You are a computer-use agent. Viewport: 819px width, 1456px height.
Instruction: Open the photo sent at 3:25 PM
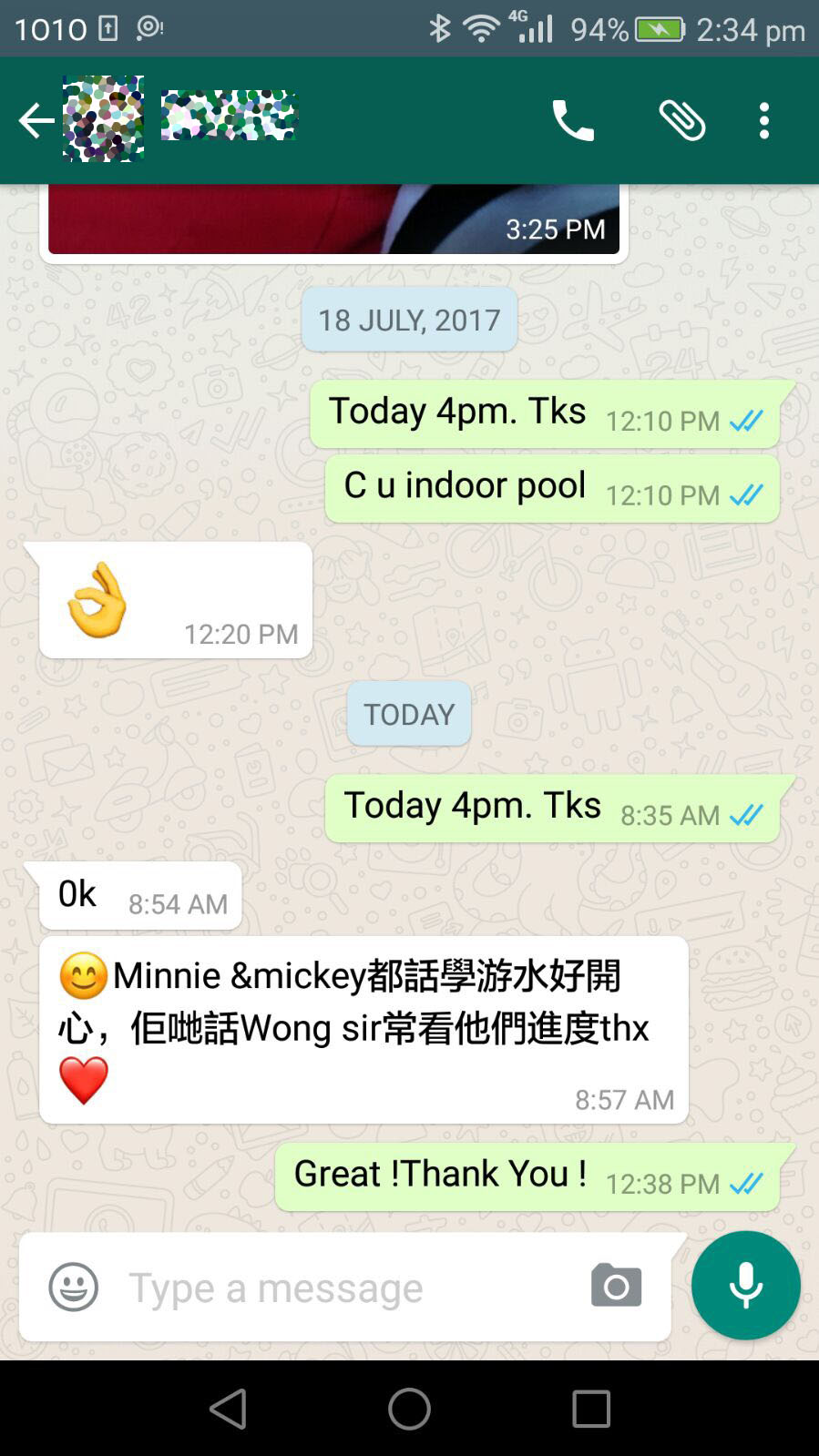coord(333,219)
